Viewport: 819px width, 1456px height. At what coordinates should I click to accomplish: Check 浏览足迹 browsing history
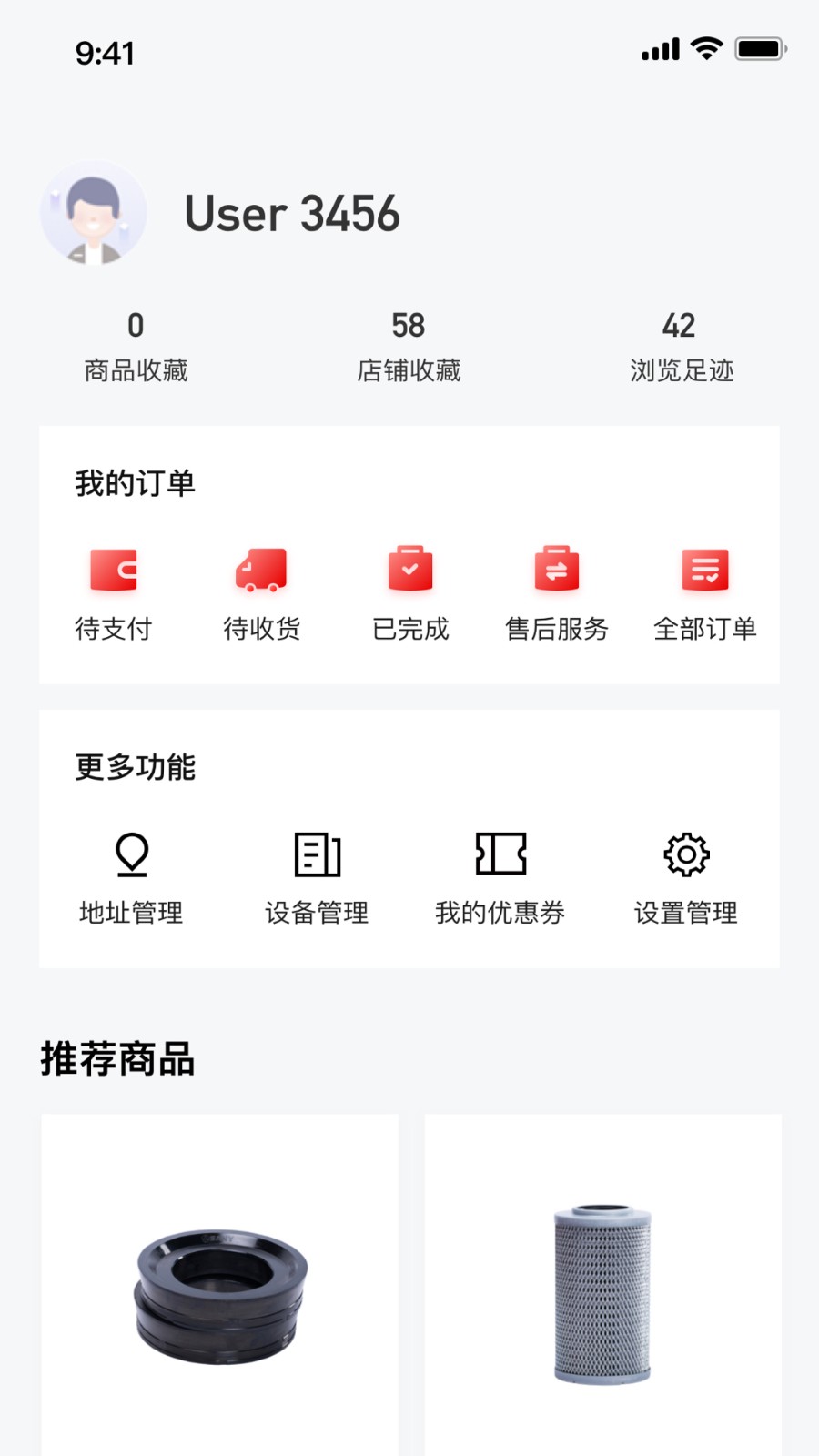coord(681,347)
